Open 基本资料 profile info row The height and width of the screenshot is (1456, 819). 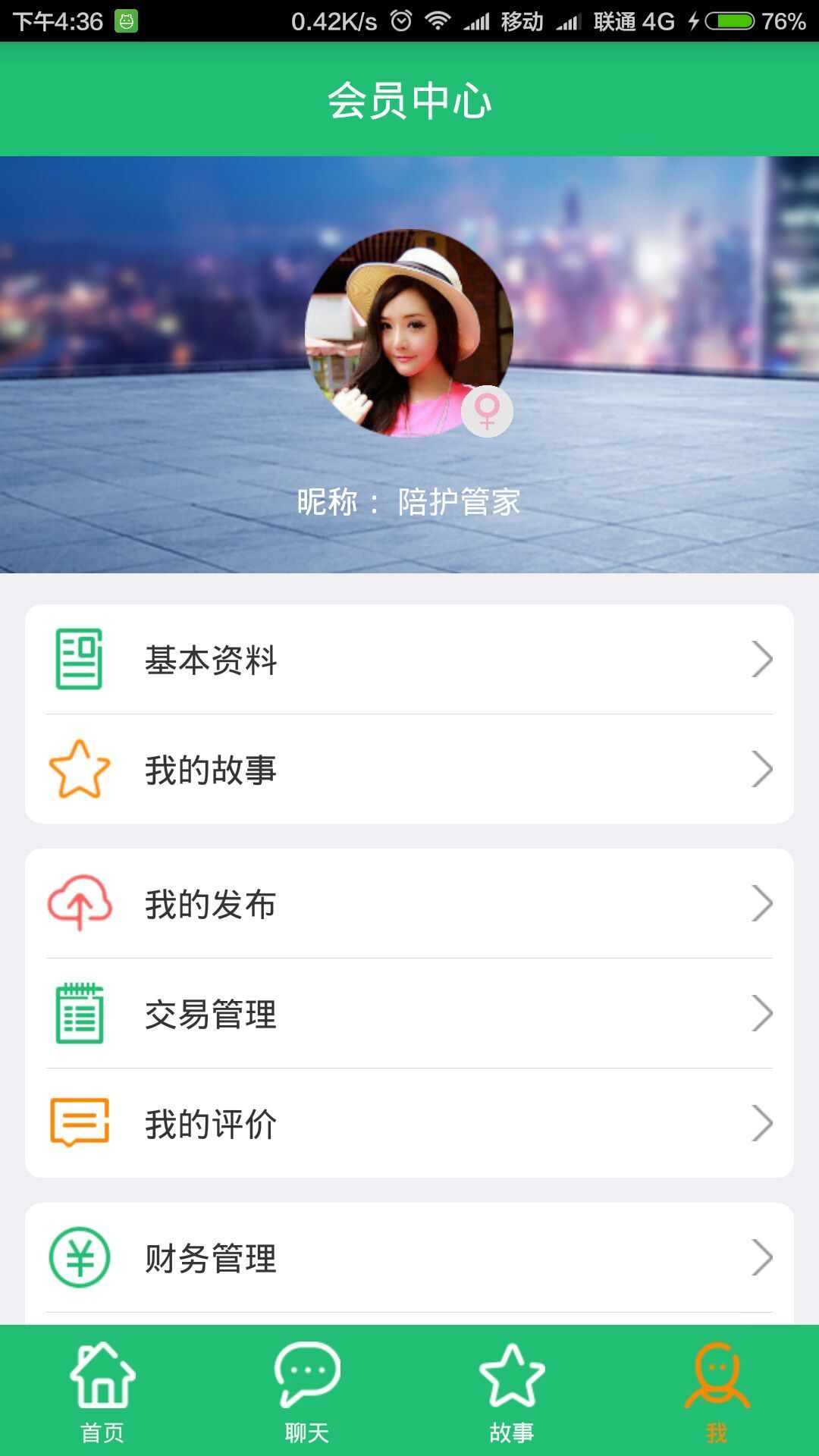point(409,659)
